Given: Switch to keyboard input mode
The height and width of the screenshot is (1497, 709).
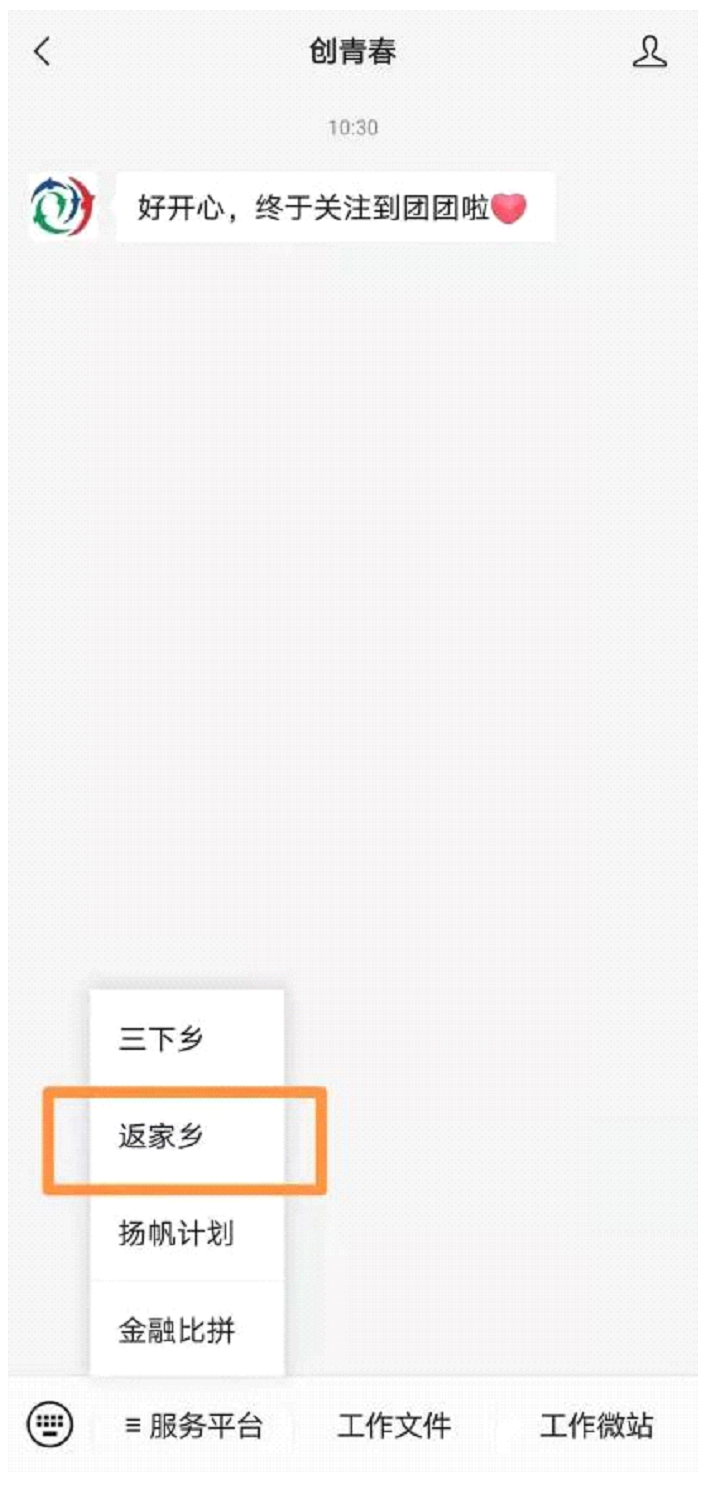Looking at the screenshot, I should pyautogui.click(x=50, y=1425).
